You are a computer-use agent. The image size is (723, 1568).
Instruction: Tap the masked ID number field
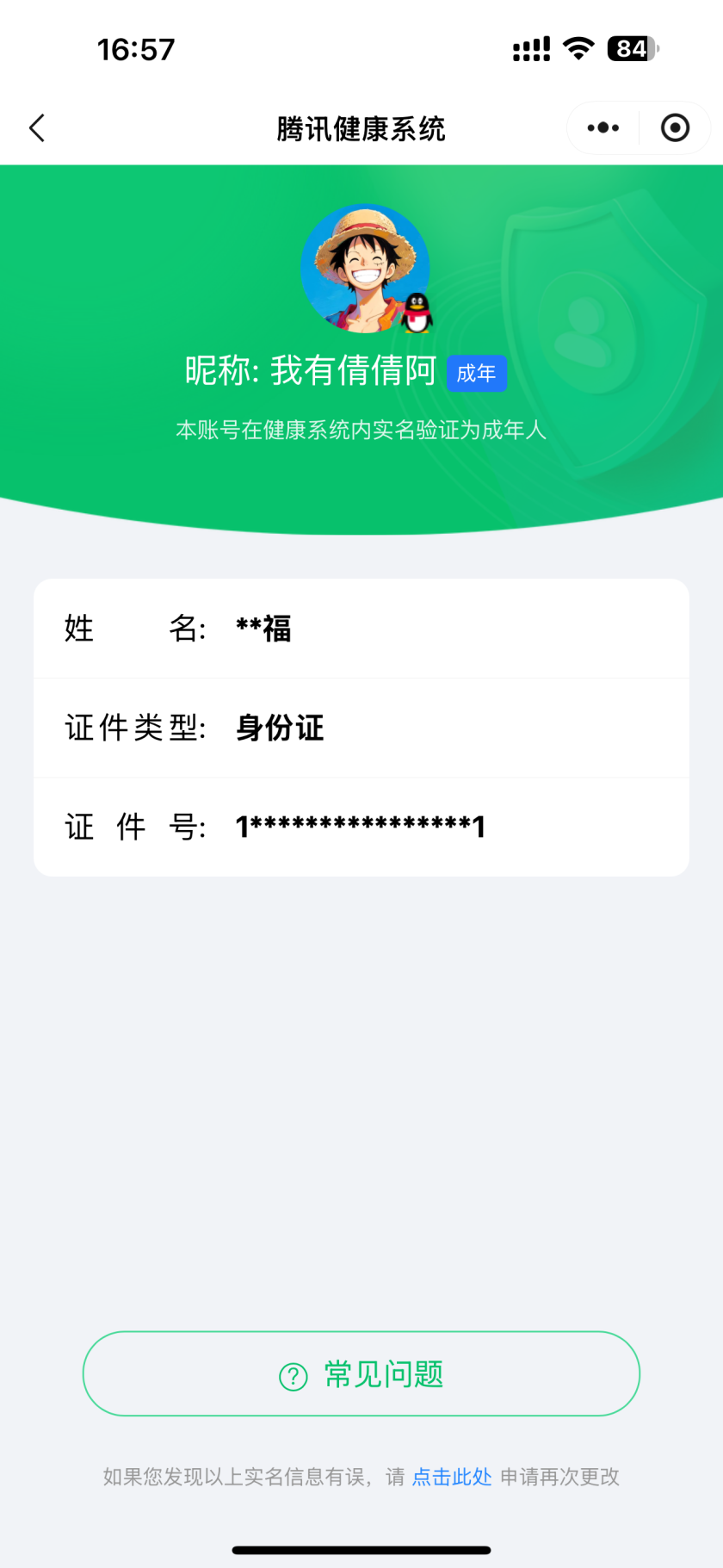coord(360,827)
